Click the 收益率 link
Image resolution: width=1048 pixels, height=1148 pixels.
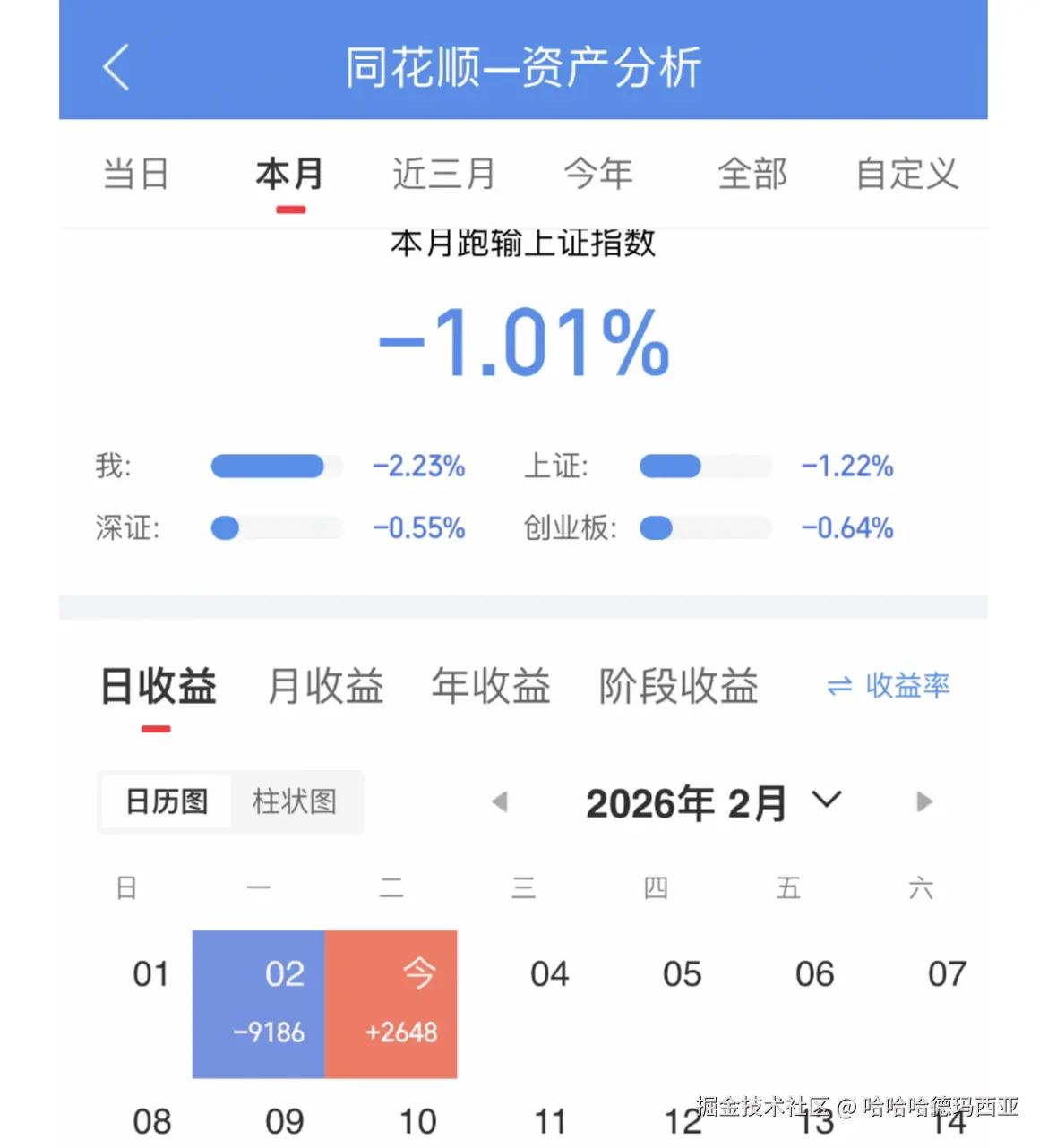click(907, 686)
